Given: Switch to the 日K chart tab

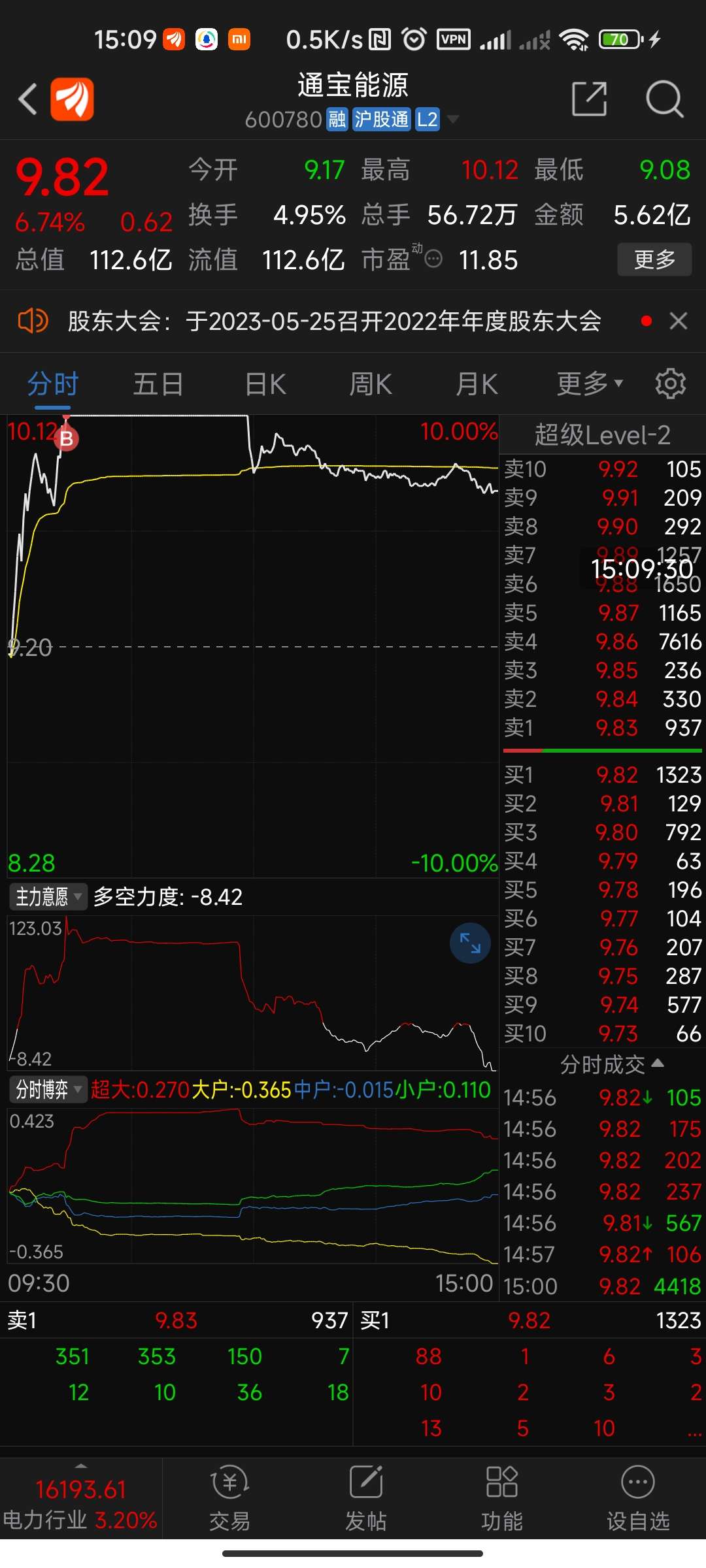Looking at the screenshot, I should 265,384.
